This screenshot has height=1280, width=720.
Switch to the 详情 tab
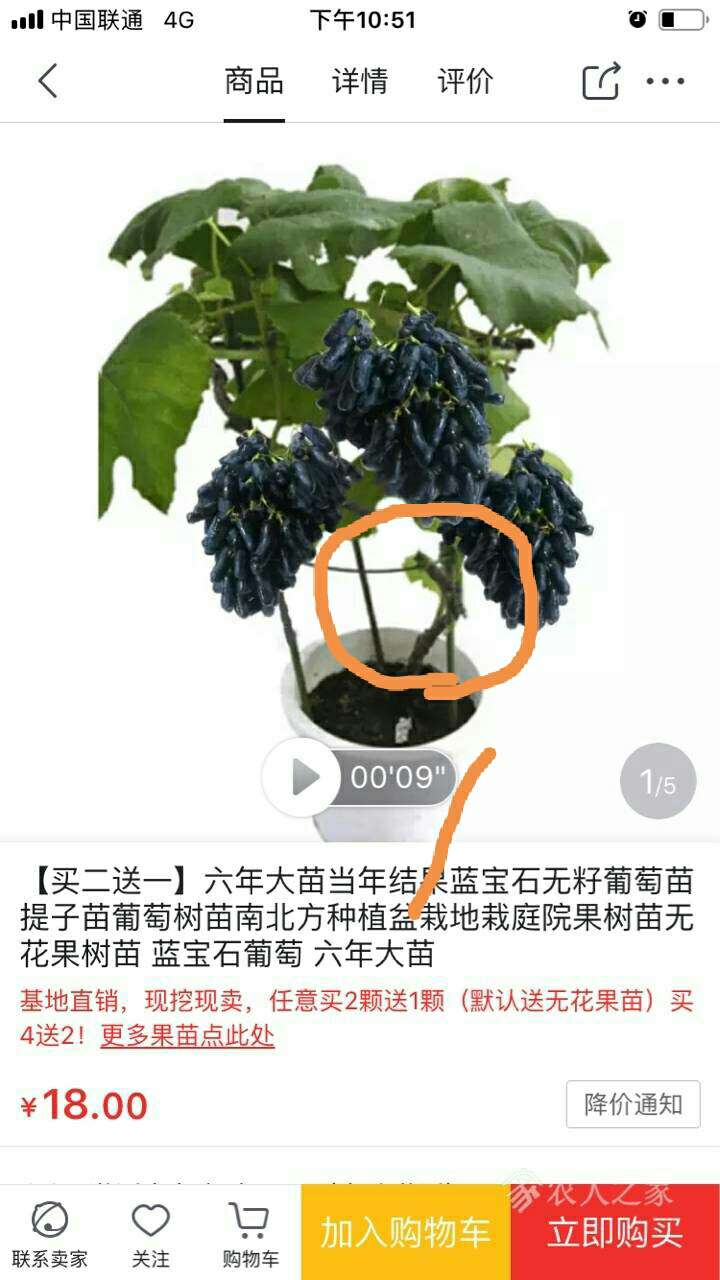360,81
